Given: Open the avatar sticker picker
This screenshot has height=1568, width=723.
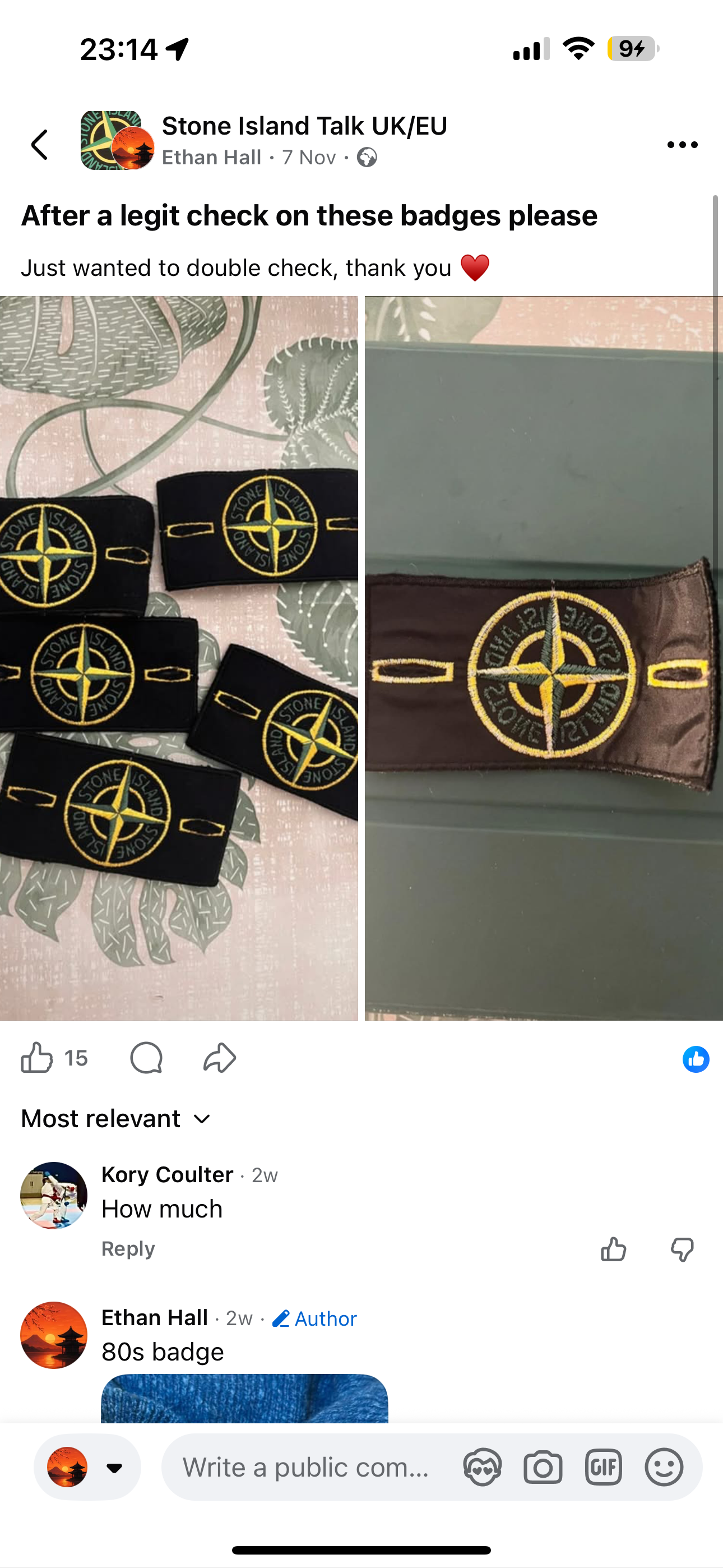Looking at the screenshot, I should pyautogui.click(x=482, y=1467).
